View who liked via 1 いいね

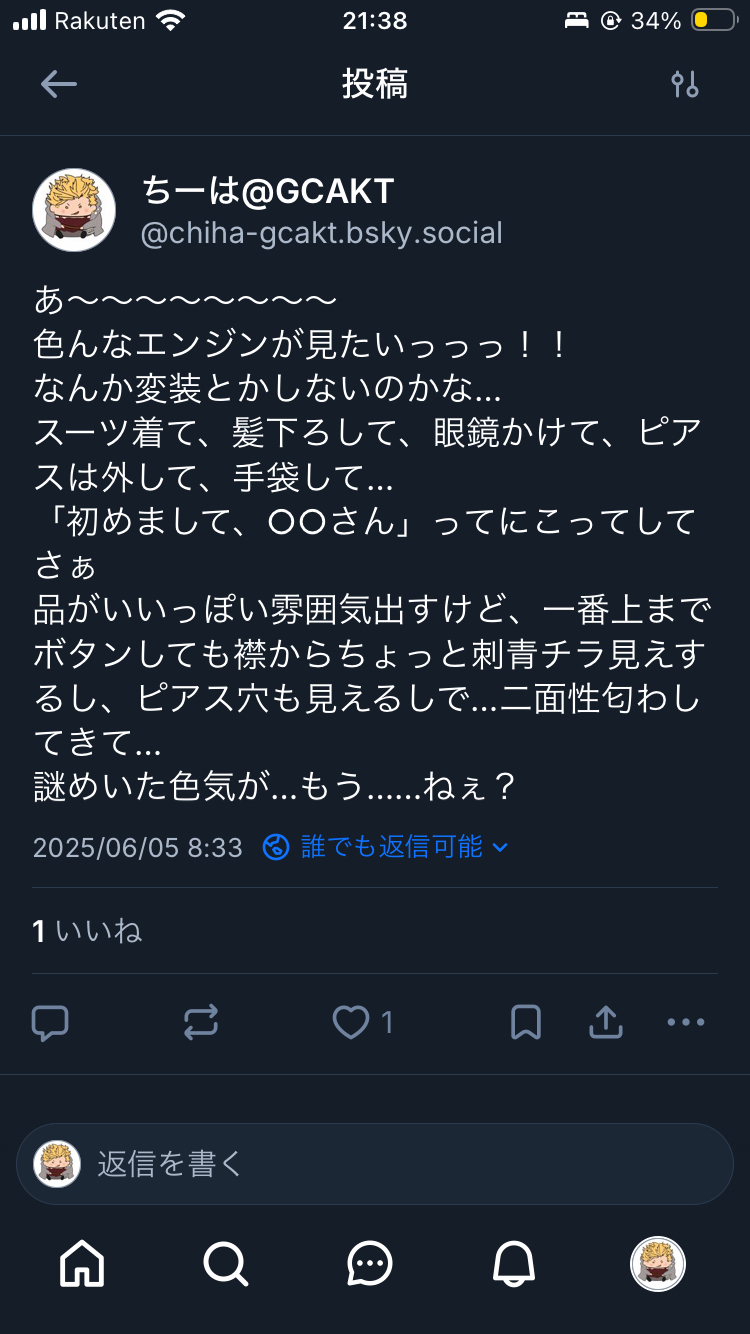click(88, 931)
